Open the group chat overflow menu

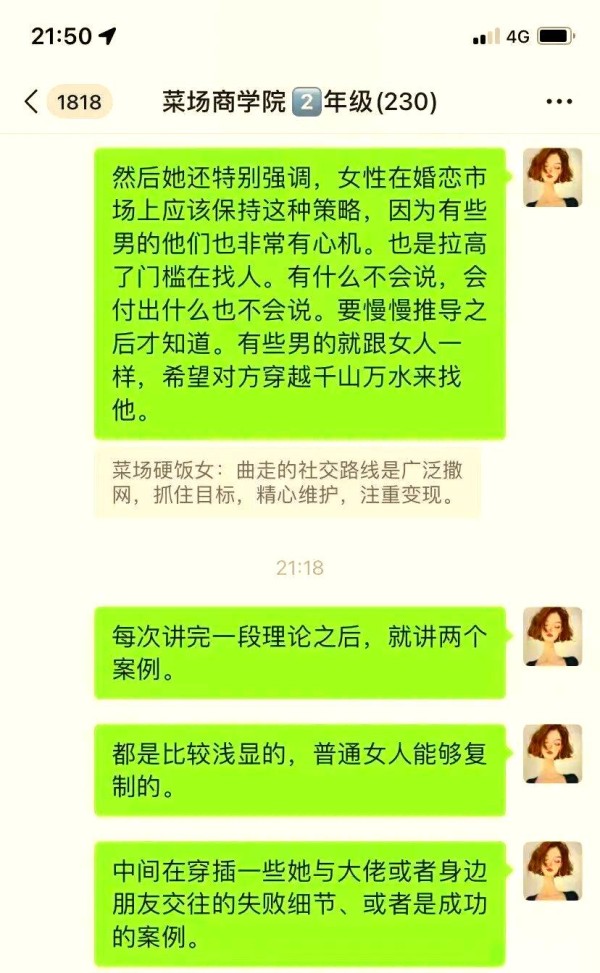click(558, 101)
